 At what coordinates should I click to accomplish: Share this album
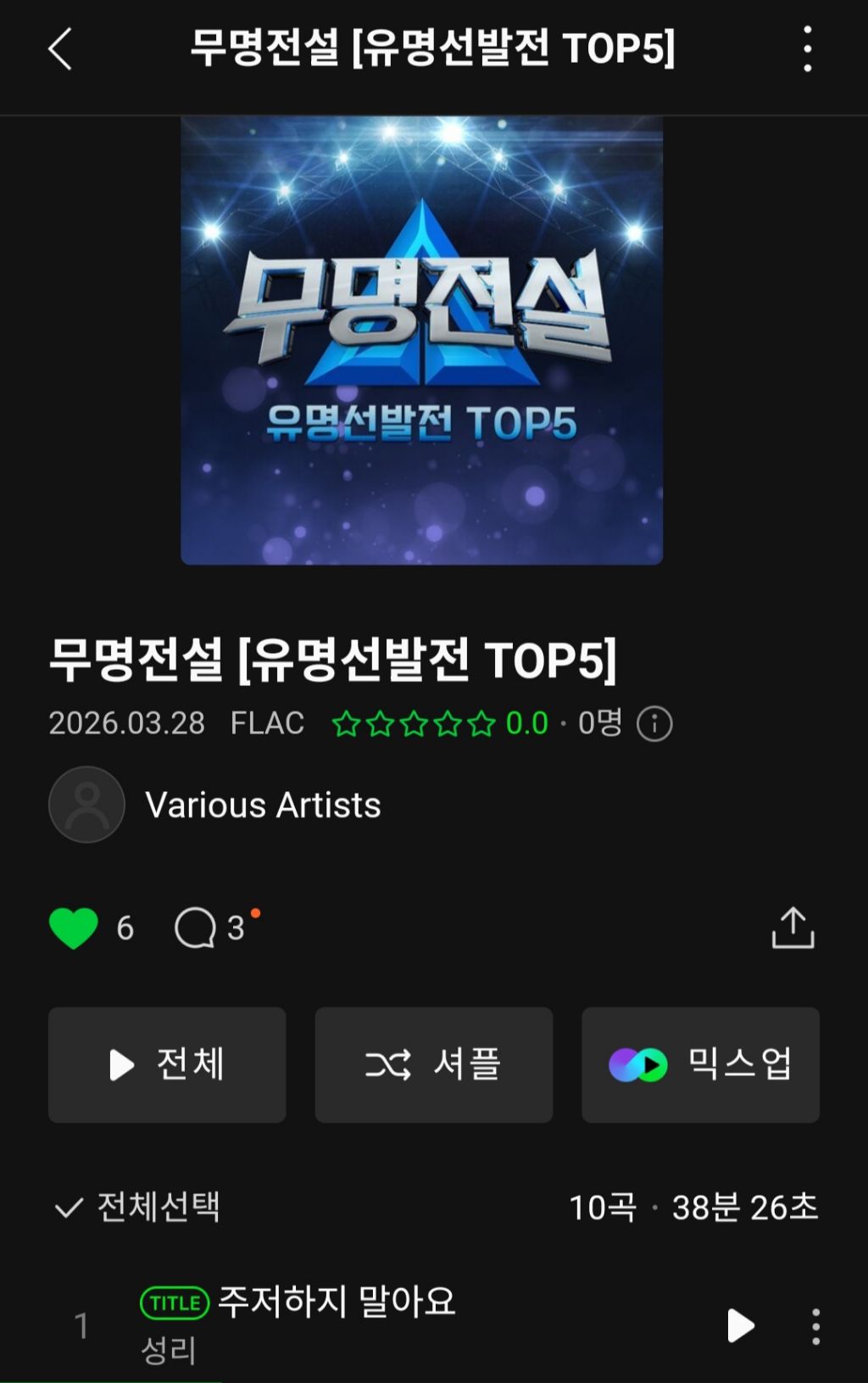(x=793, y=928)
